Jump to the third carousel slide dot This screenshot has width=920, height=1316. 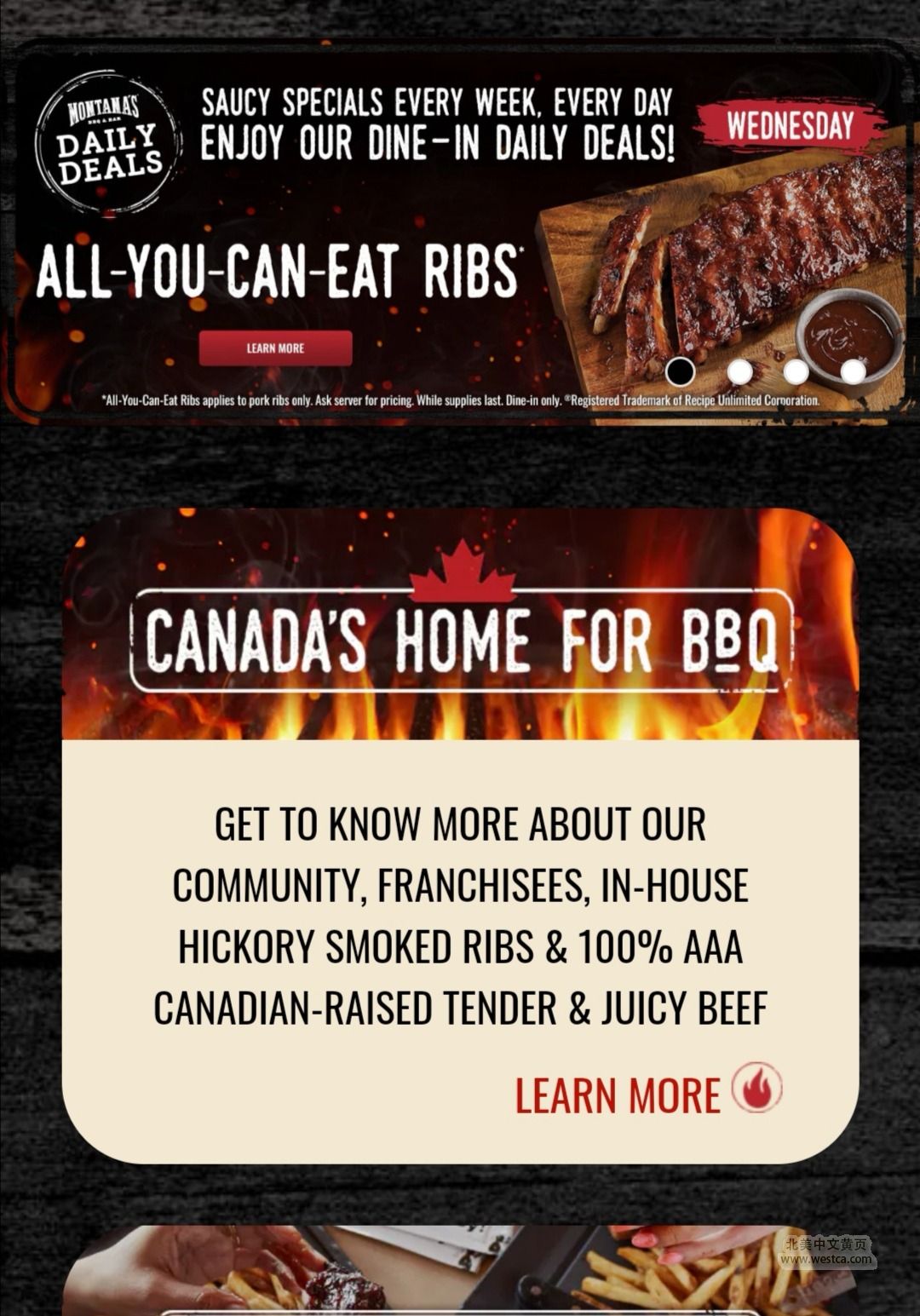(796, 371)
